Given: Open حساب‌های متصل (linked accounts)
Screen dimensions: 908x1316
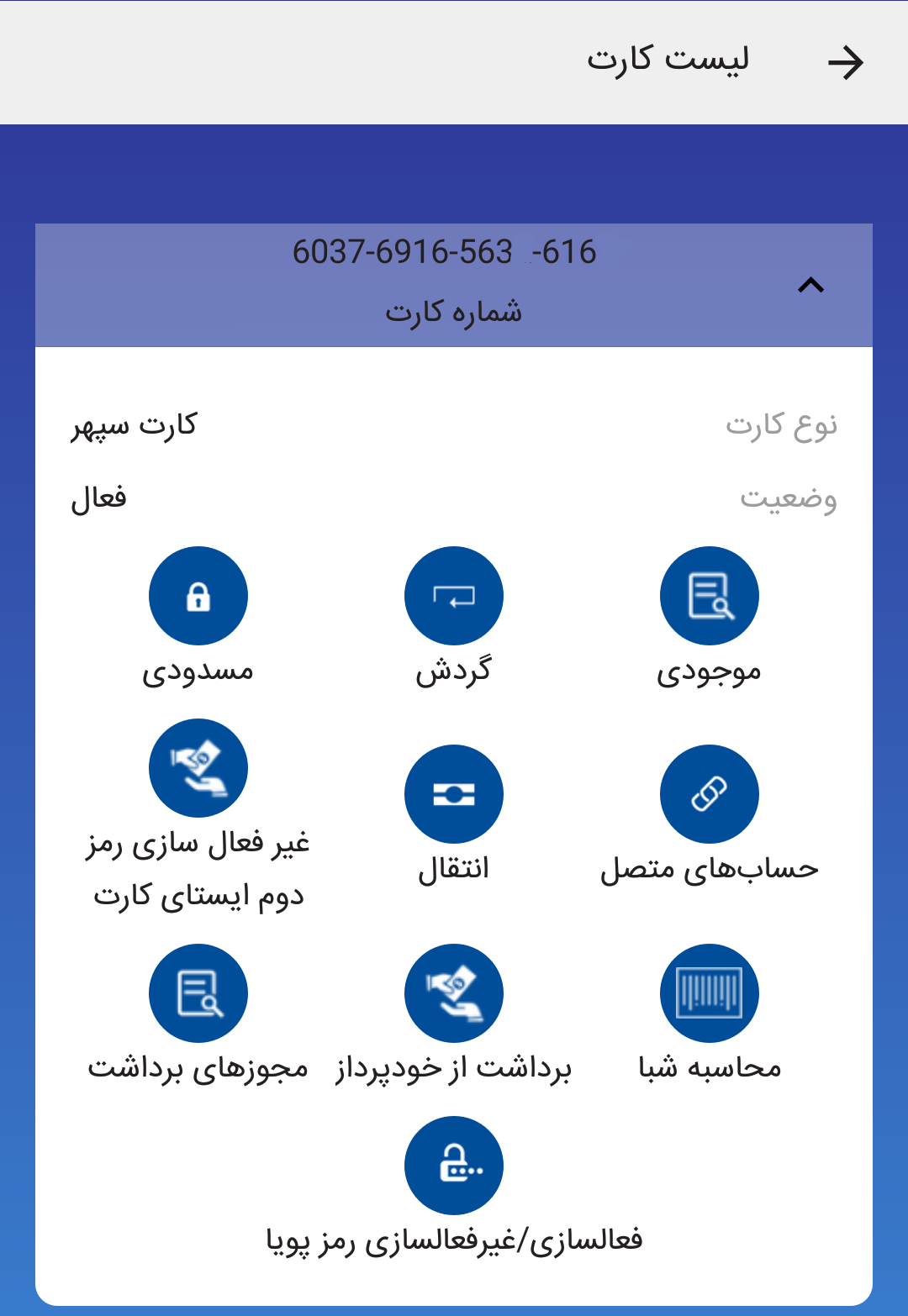Looking at the screenshot, I should point(709,794).
